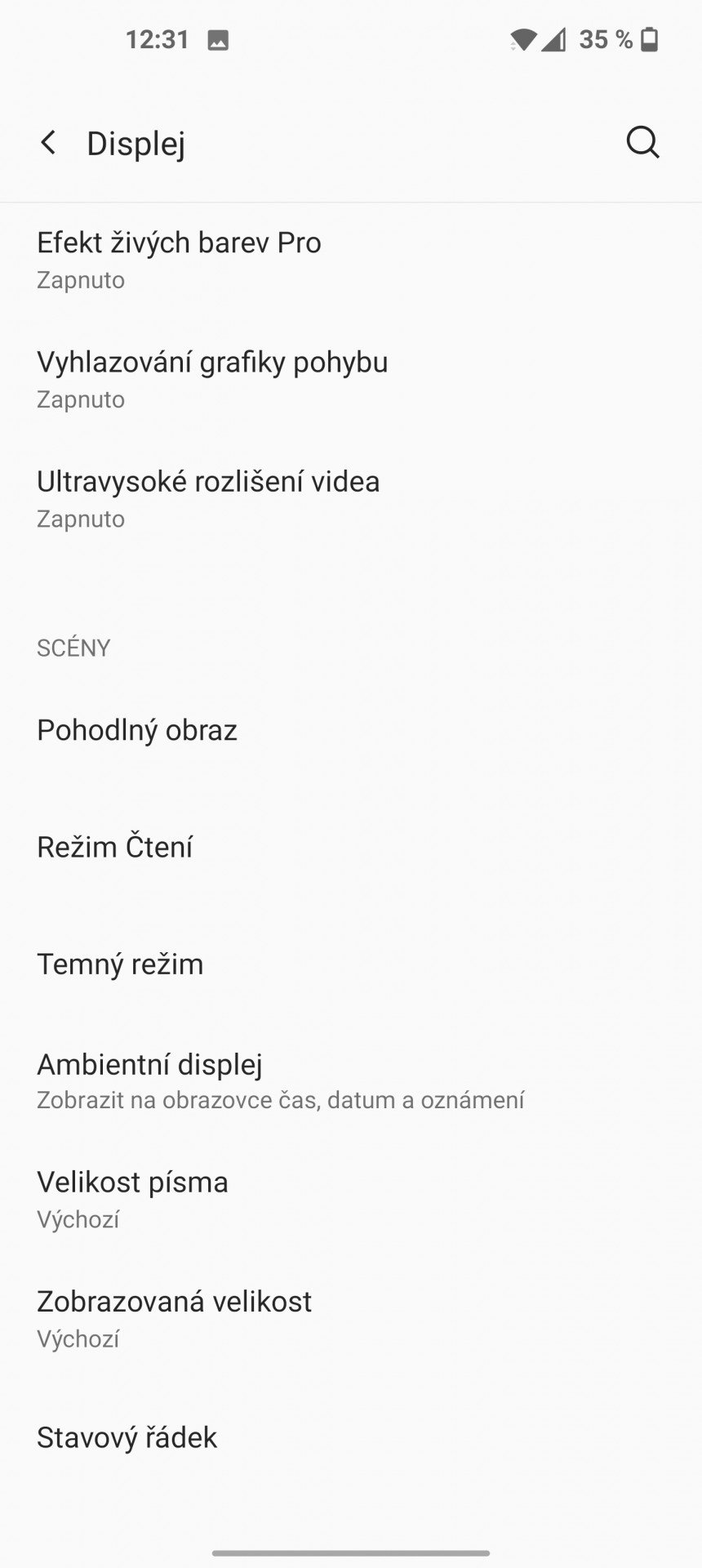This screenshot has height=1568, width=702.
Task: Open search in Displej settings
Action: click(642, 143)
